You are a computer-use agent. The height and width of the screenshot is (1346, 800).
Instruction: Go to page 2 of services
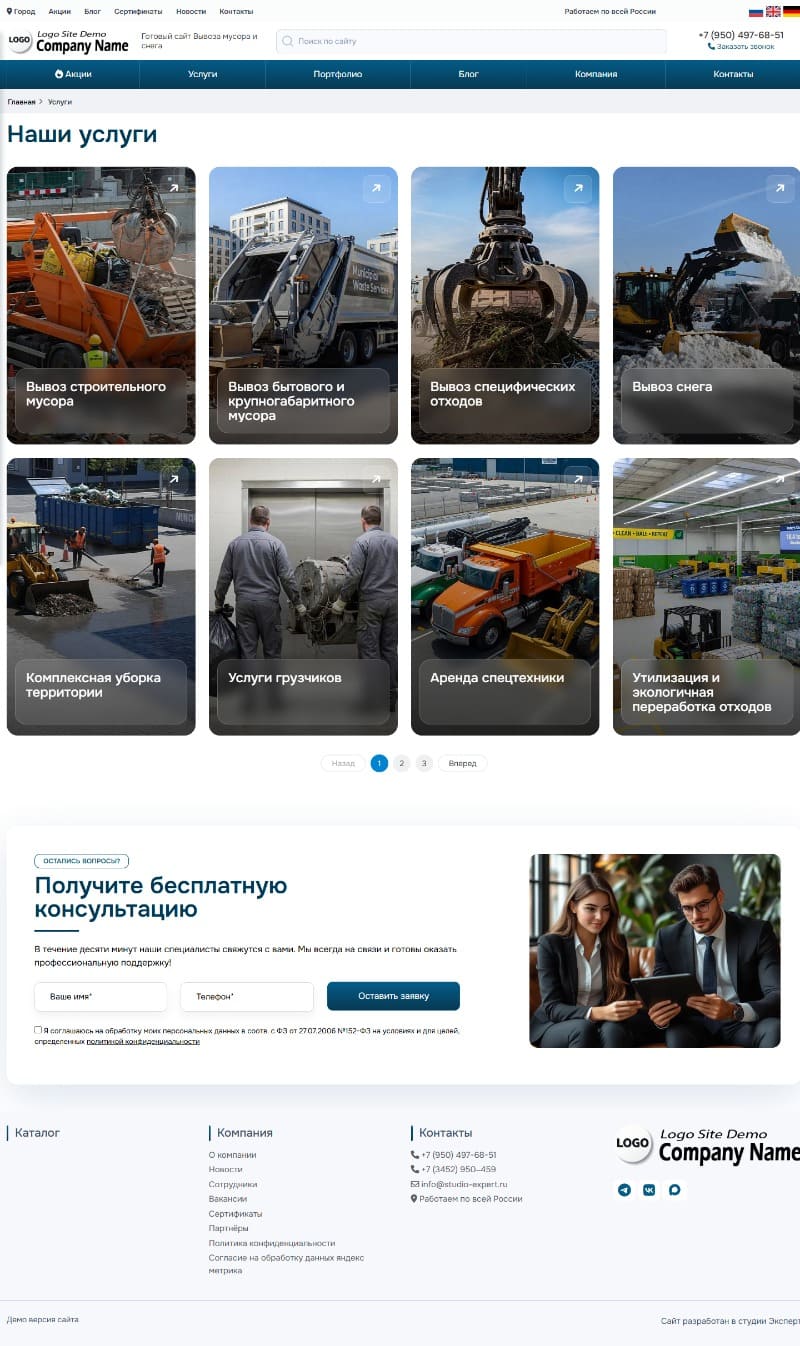click(401, 763)
